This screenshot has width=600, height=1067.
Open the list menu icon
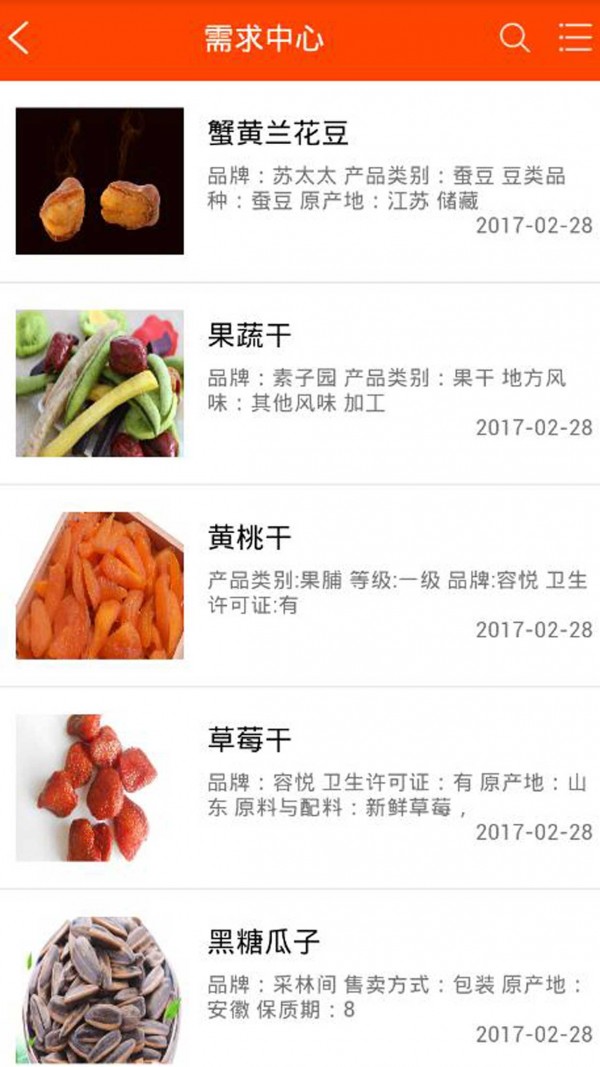point(575,38)
